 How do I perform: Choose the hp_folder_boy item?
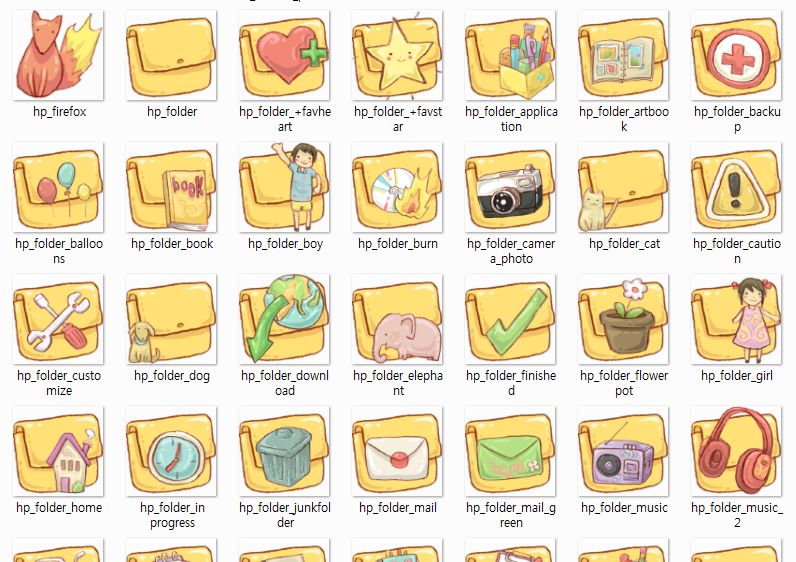[x=285, y=188]
